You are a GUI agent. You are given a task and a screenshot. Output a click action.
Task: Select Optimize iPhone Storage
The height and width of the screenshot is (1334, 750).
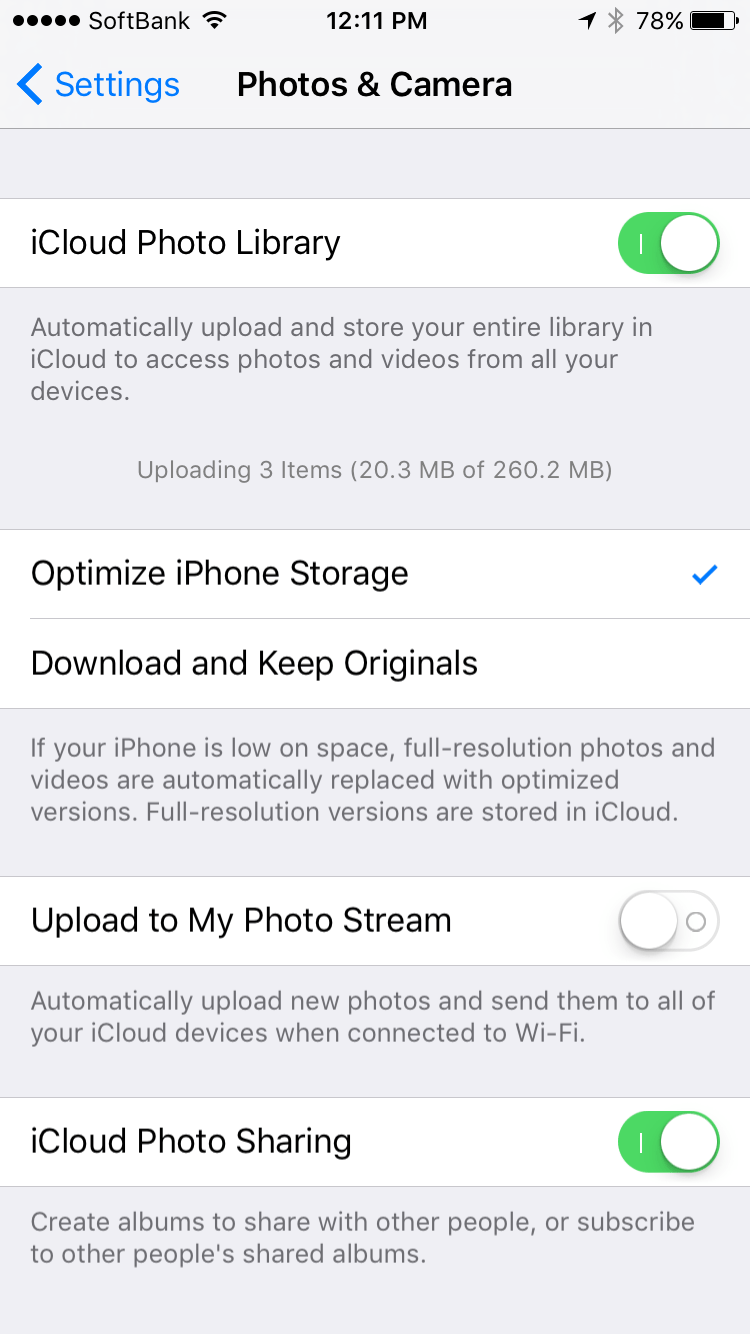220,573
